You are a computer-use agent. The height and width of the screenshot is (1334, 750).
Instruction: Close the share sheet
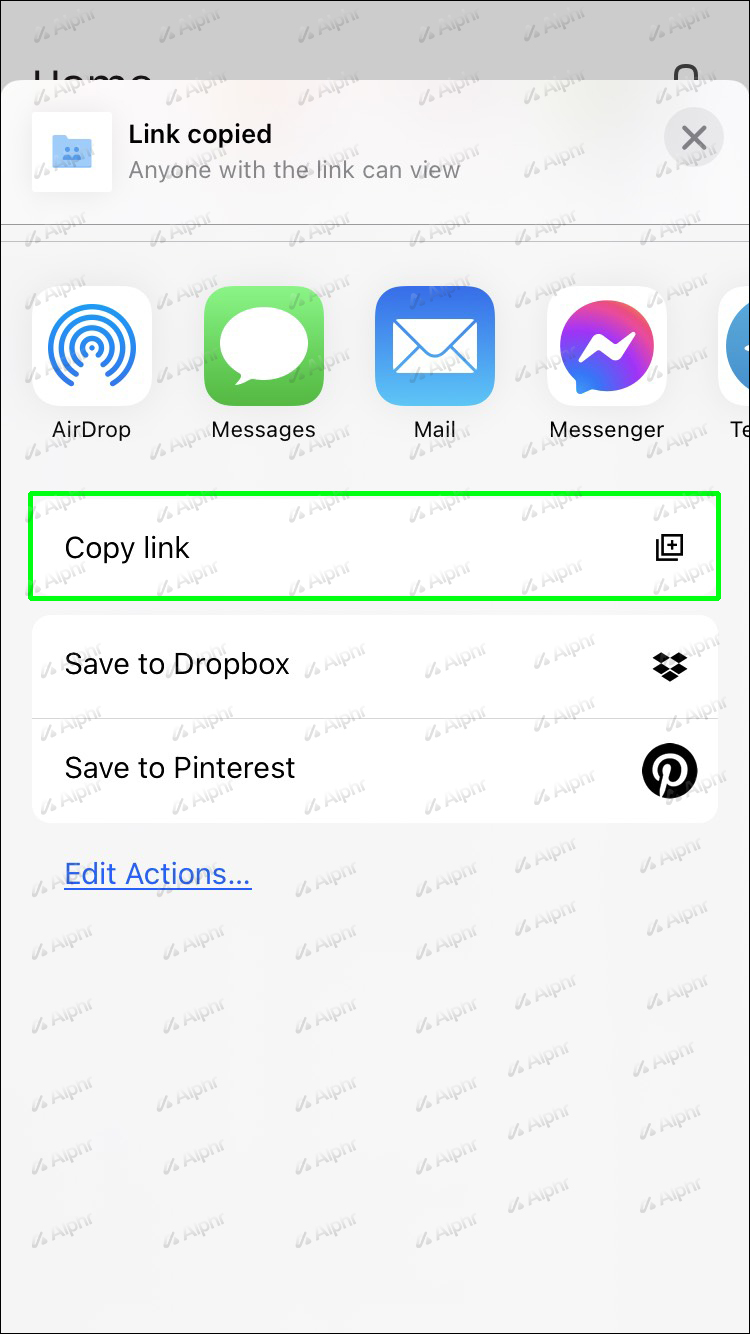tap(693, 138)
